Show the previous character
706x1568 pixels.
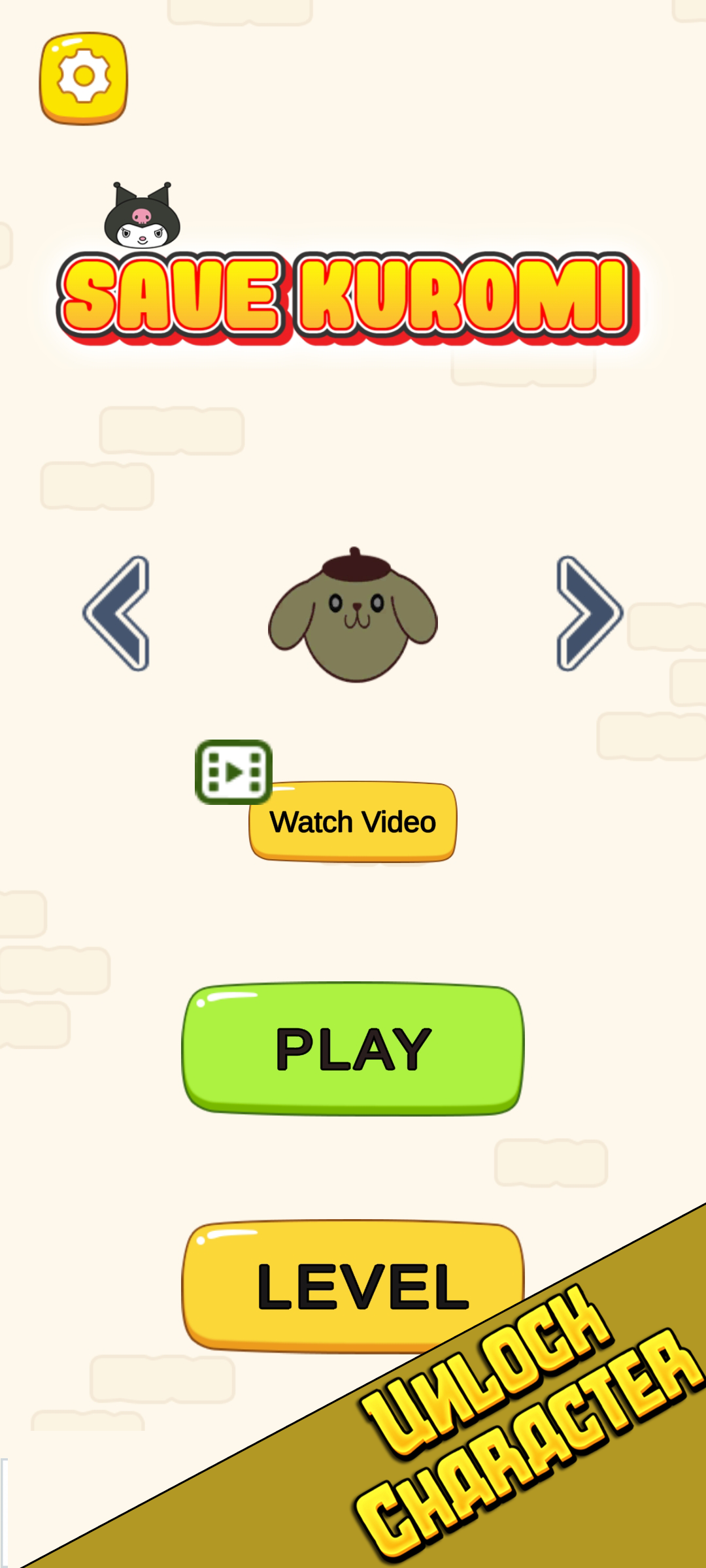pyautogui.click(x=118, y=613)
